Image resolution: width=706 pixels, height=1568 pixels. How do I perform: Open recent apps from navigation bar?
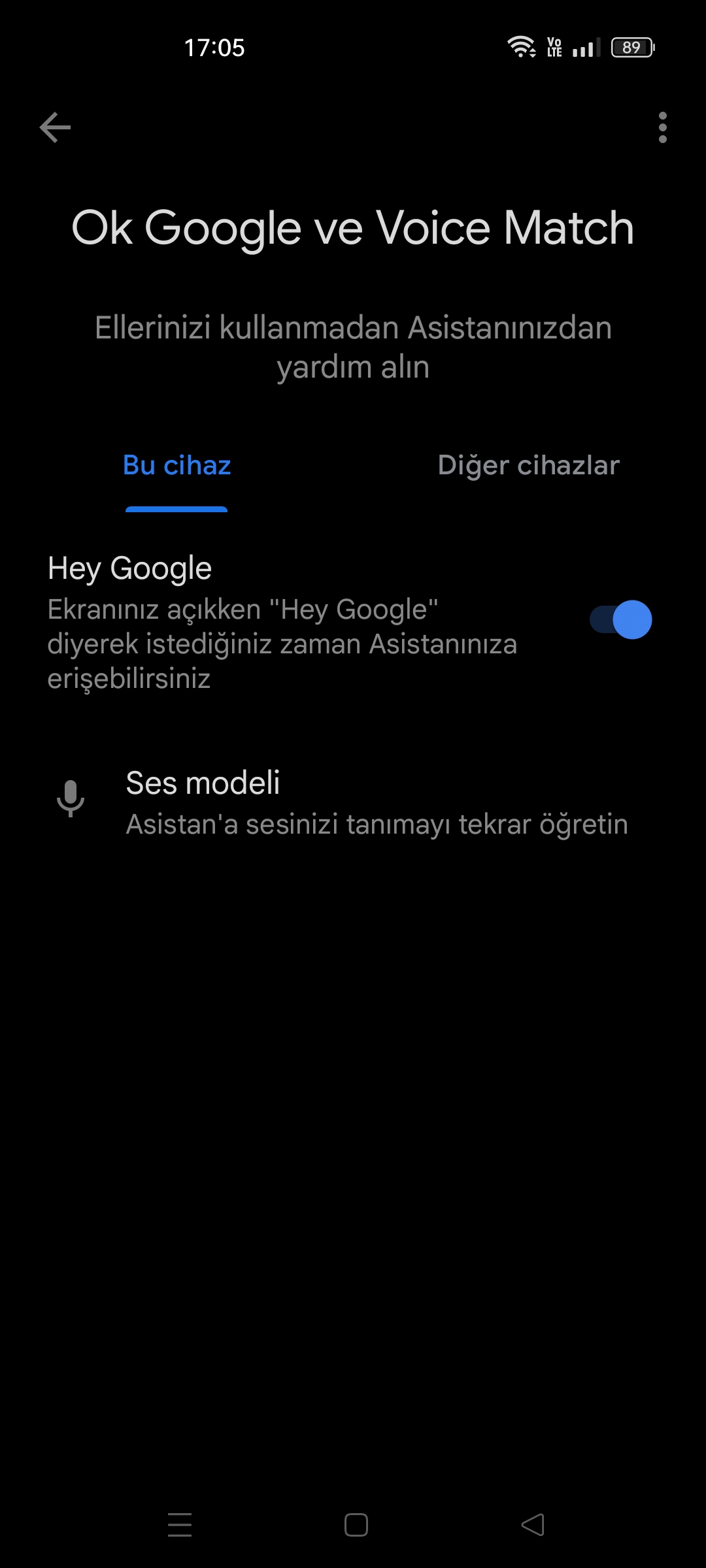point(180,1525)
